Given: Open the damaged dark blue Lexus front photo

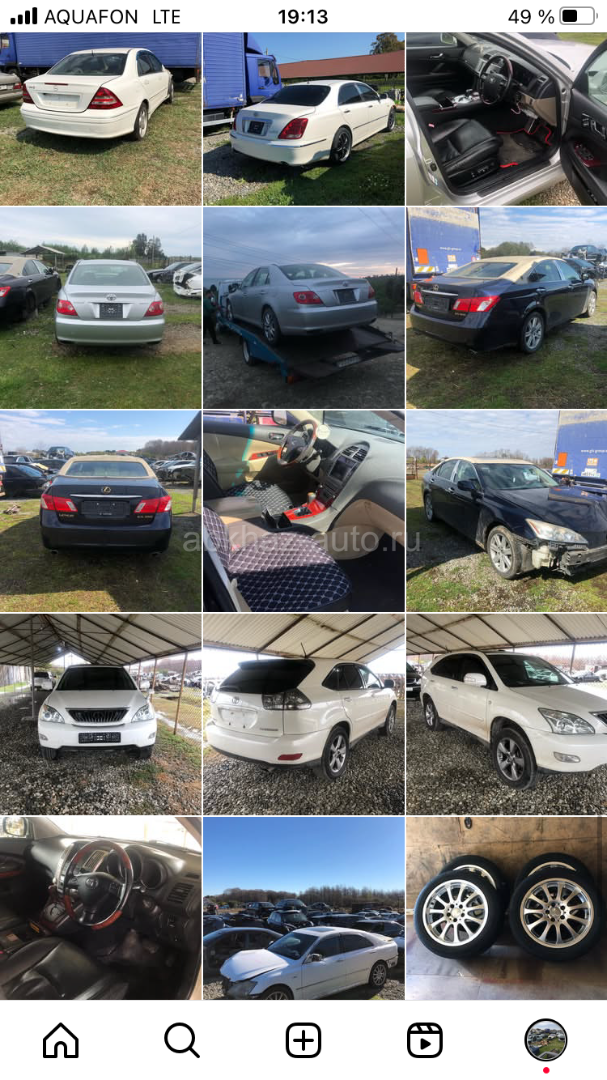Looking at the screenshot, I should [x=506, y=511].
